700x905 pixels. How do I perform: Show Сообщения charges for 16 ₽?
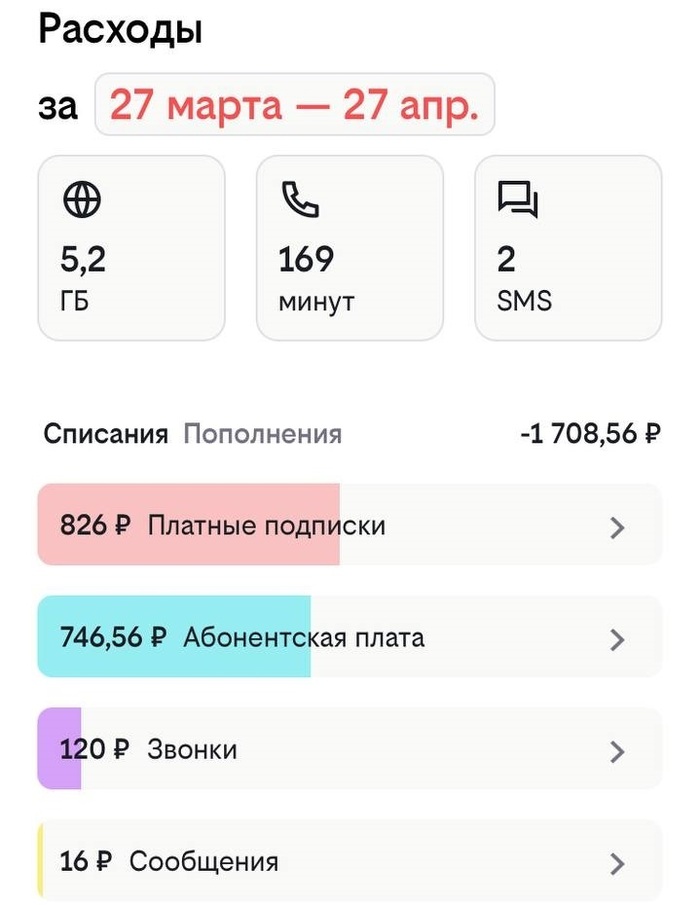tap(349, 860)
